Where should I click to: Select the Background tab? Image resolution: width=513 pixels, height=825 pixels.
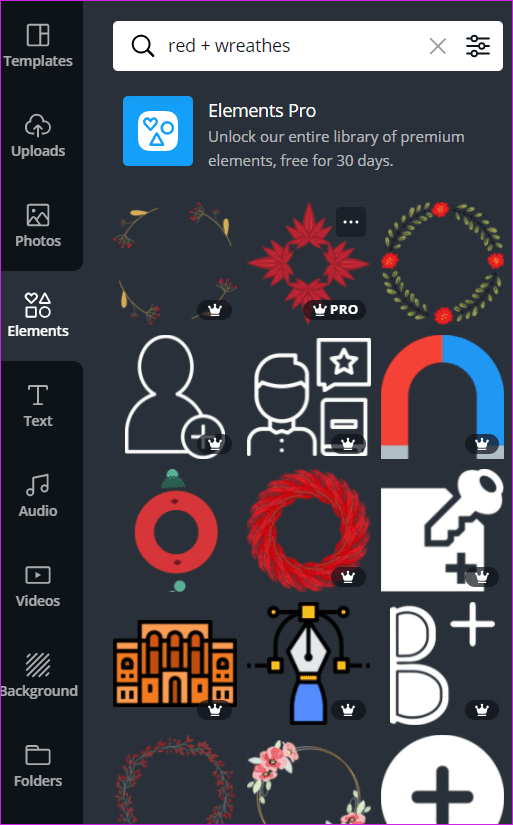(38, 676)
